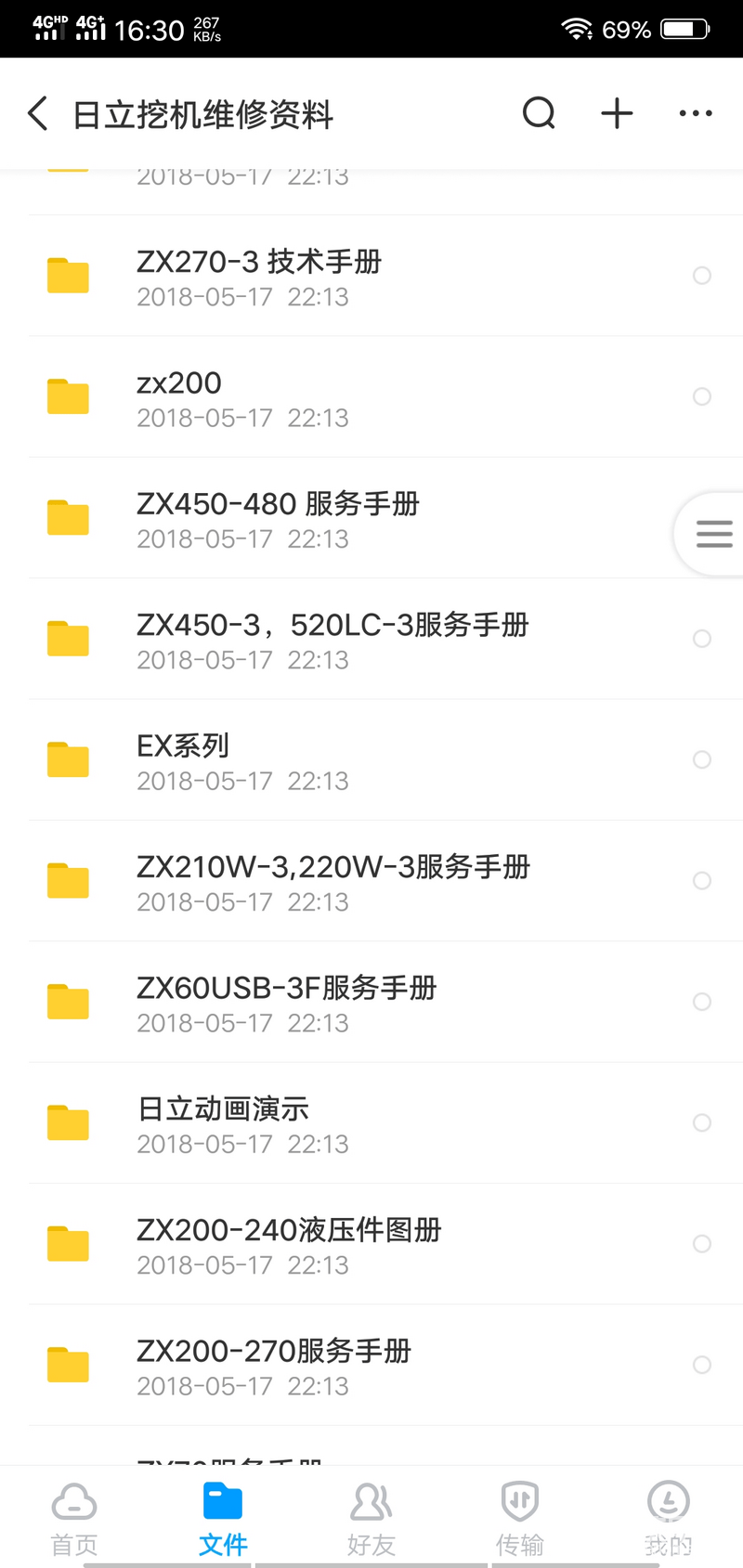The height and width of the screenshot is (1568, 743).
Task: Switch to the 传输 tab
Action: point(520,1519)
